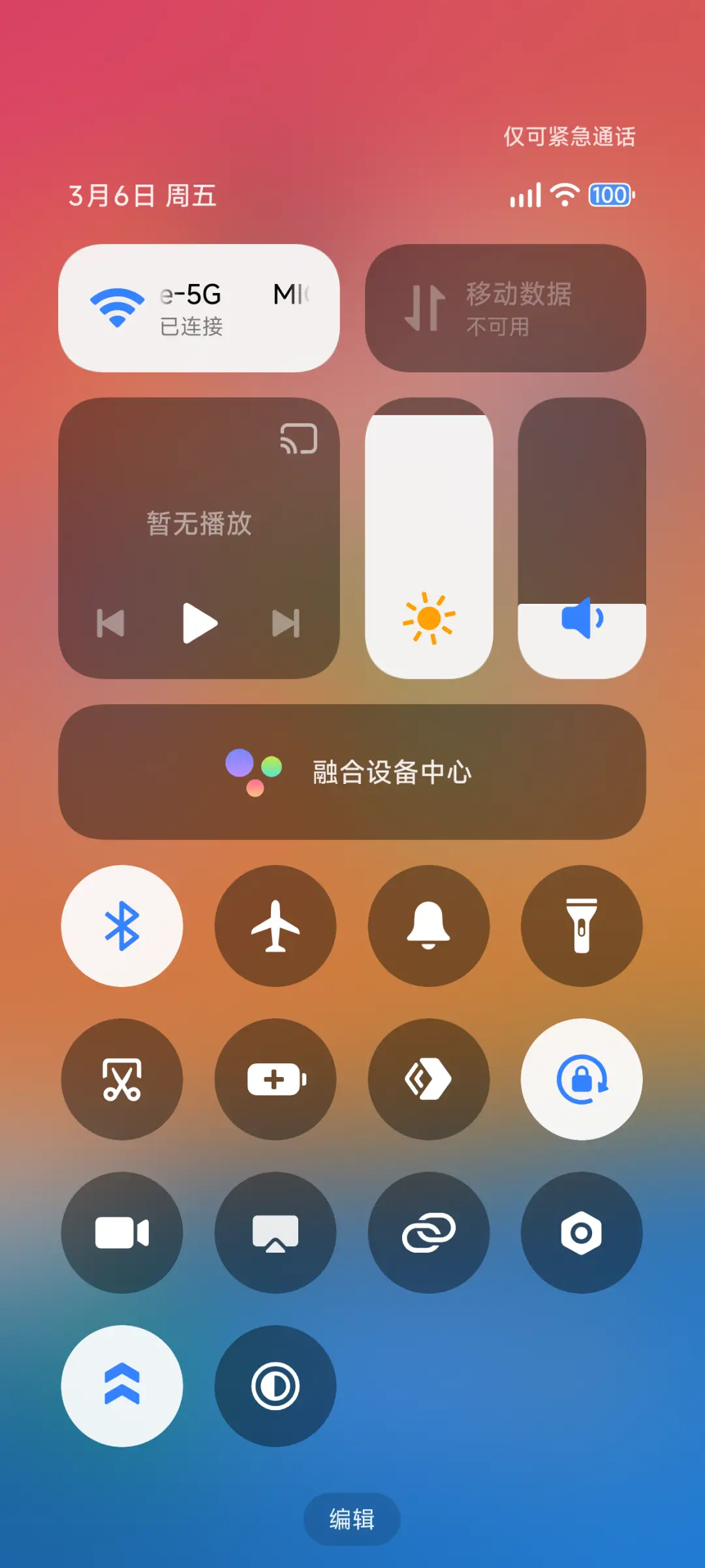Screen dimensions: 705x1568
Task: Toggle Bluetooth off
Action: click(x=122, y=927)
